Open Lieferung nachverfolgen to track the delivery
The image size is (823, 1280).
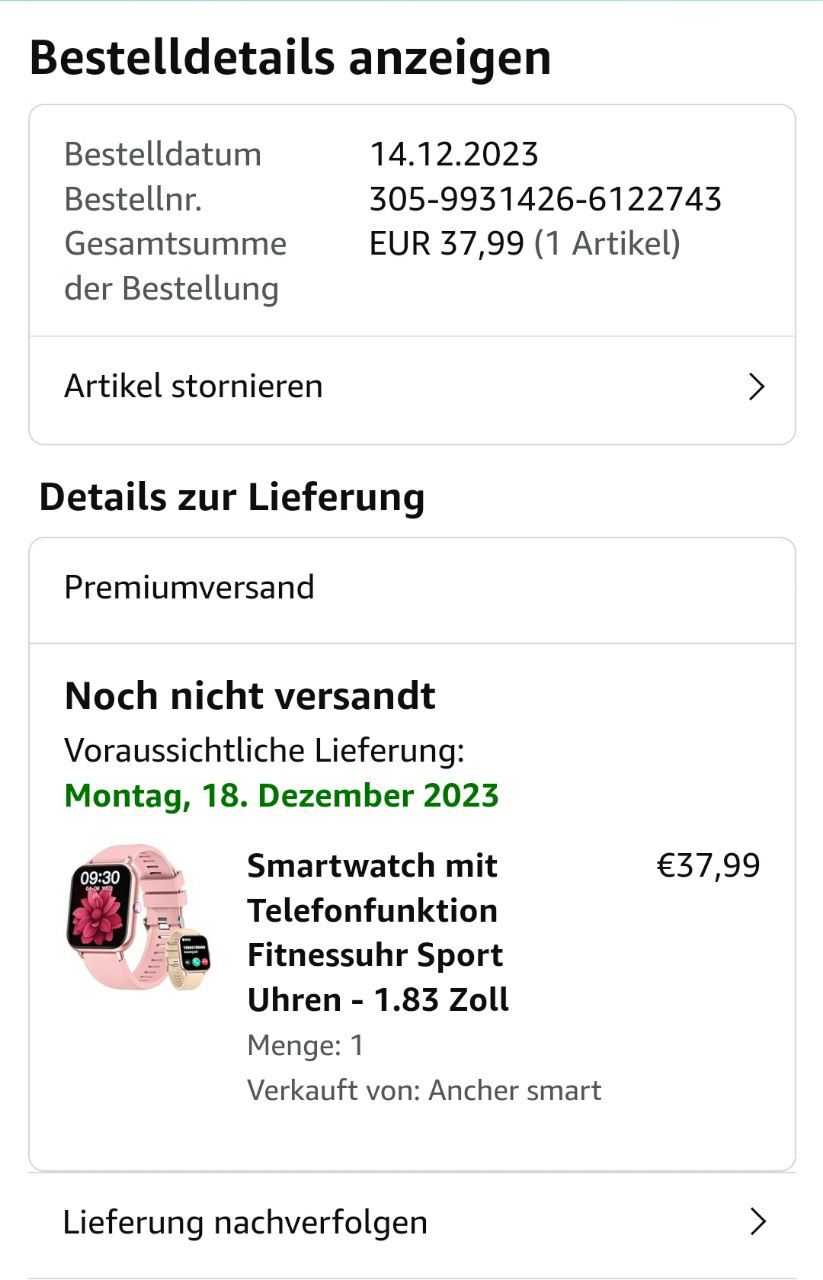pyautogui.click(x=411, y=1222)
